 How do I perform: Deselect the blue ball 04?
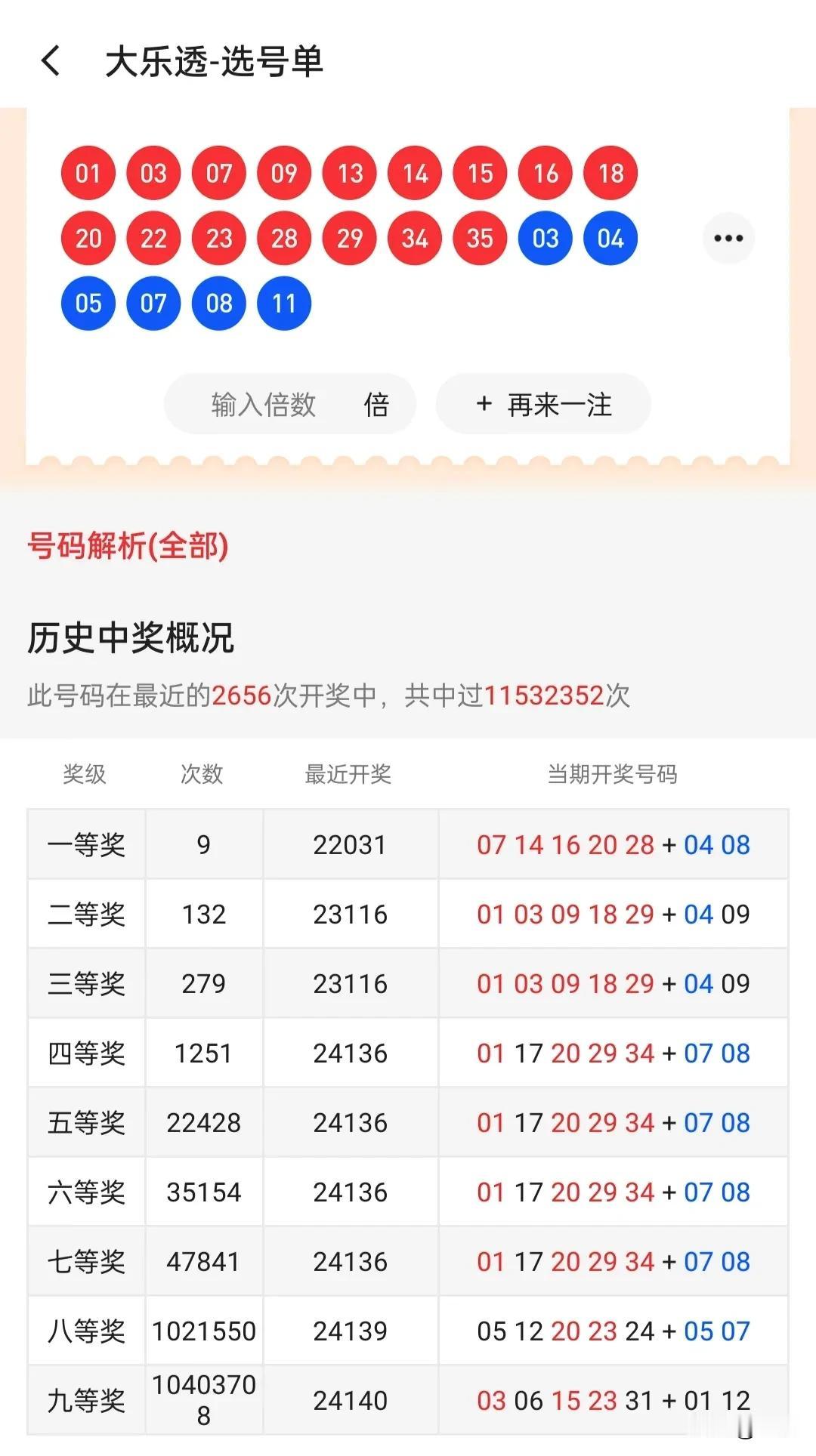pyautogui.click(x=610, y=238)
